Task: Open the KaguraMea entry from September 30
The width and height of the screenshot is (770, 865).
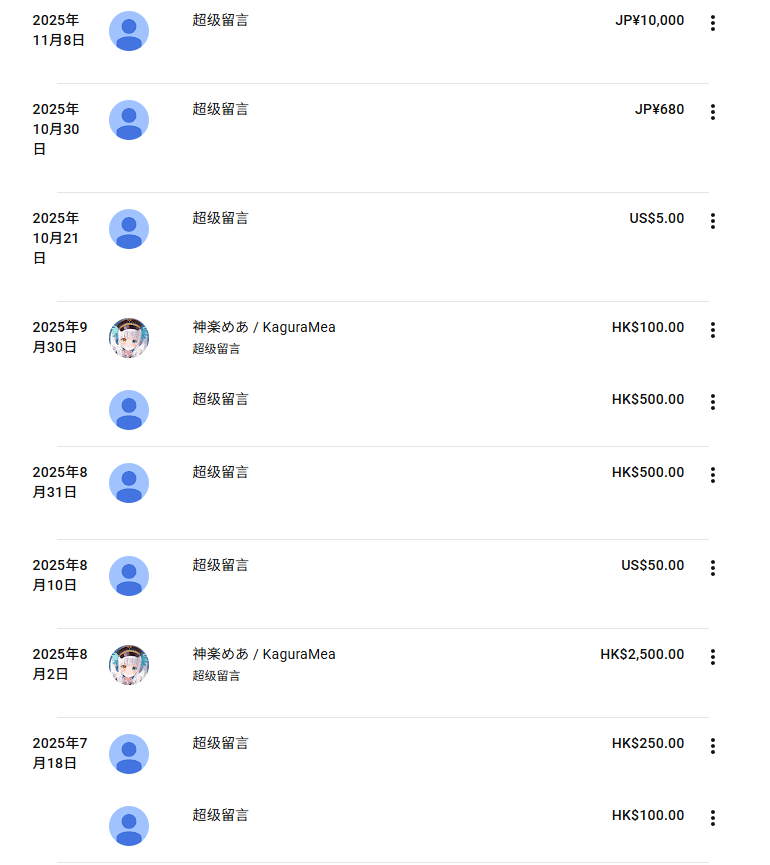Action: 264,327
